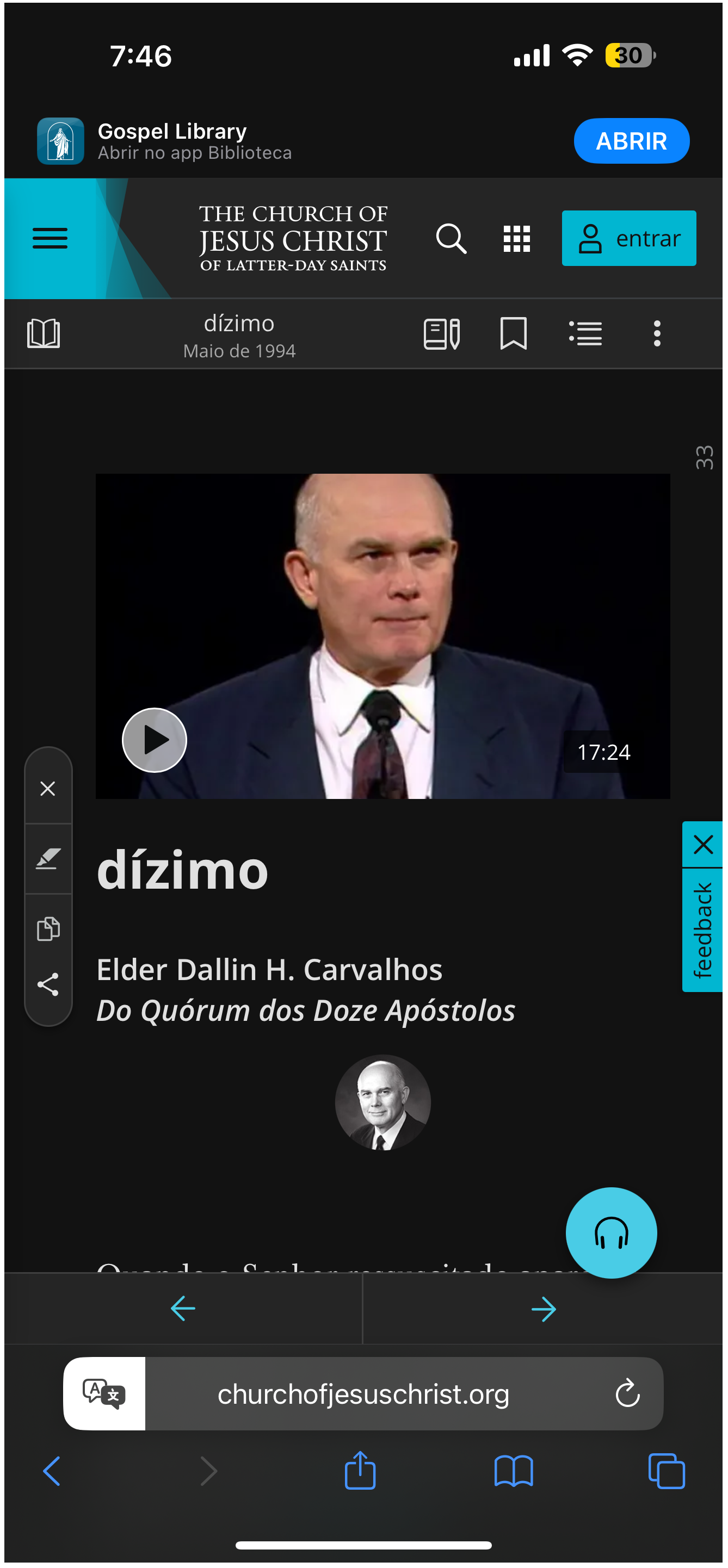
Task: Go to the next talk arrow
Action: coord(543,1309)
